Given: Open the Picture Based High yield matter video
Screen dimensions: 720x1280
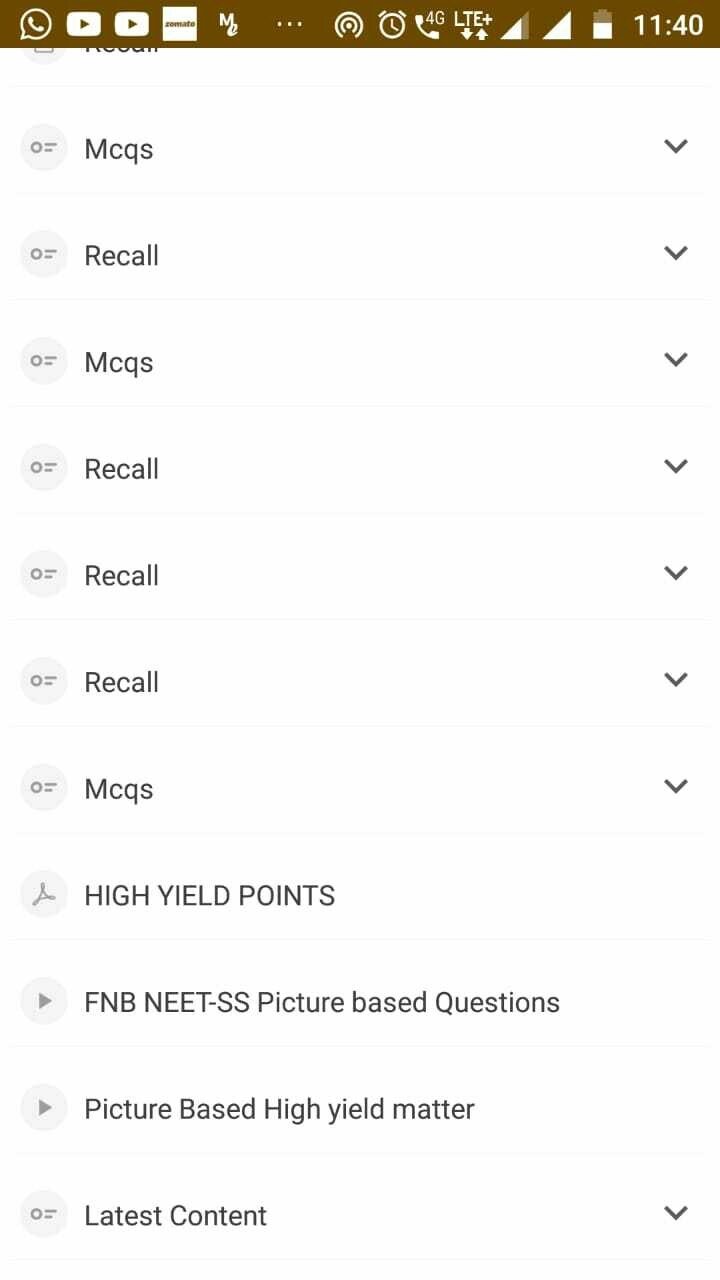Looking at the screenshot, I should [279, 1109].
